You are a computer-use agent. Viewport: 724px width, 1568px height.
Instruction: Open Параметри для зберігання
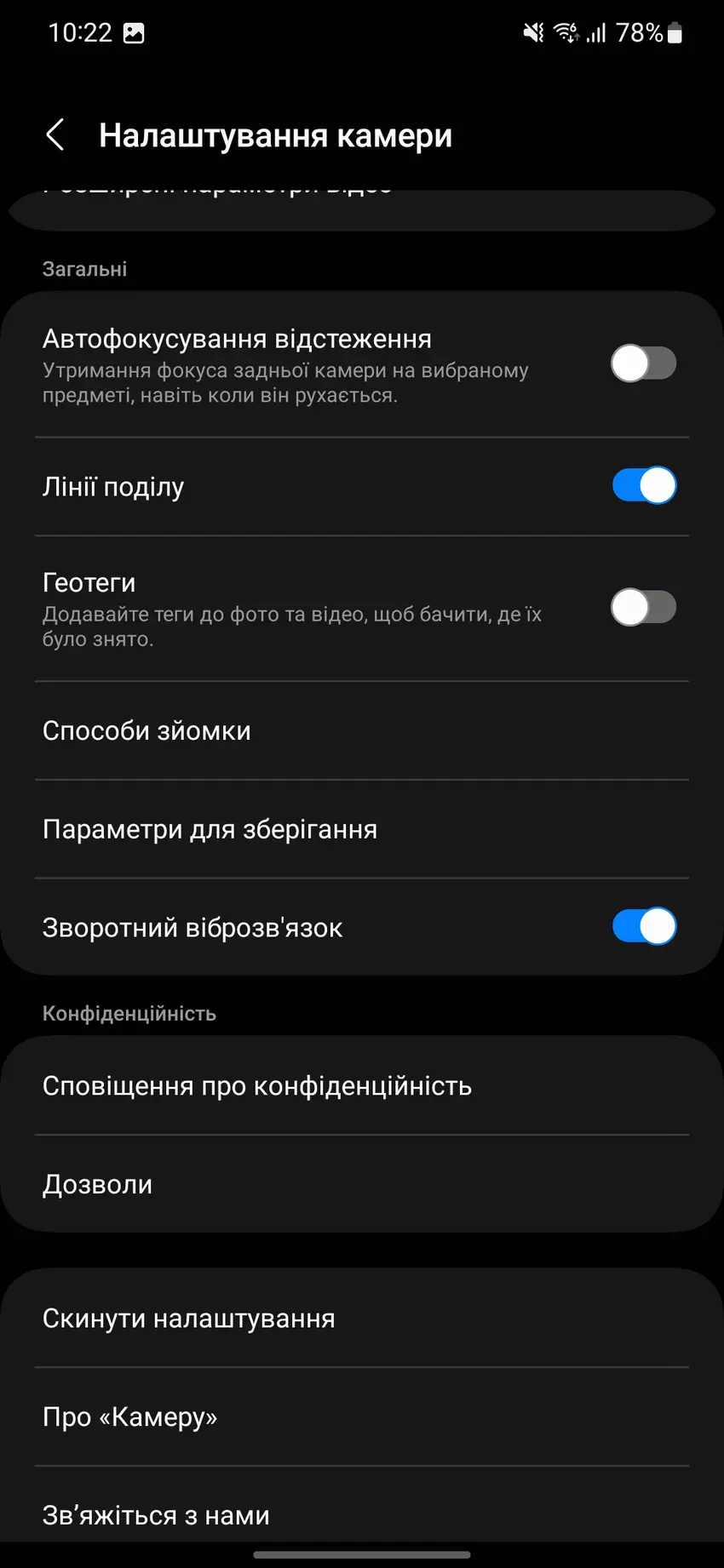[x=361, y=829]
